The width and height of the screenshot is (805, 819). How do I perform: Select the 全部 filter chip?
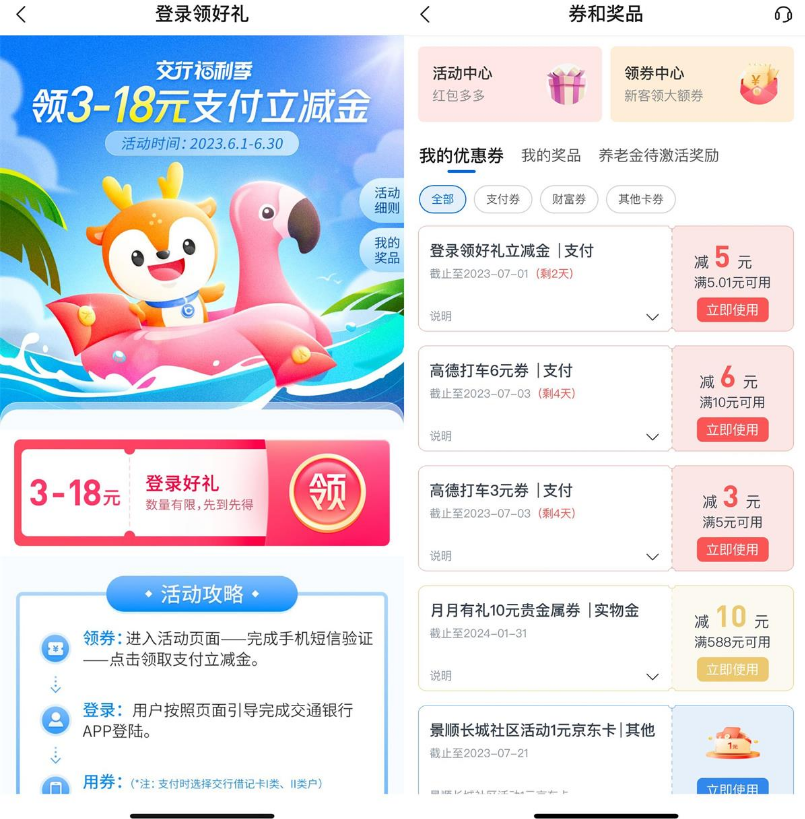coord(442,199)
